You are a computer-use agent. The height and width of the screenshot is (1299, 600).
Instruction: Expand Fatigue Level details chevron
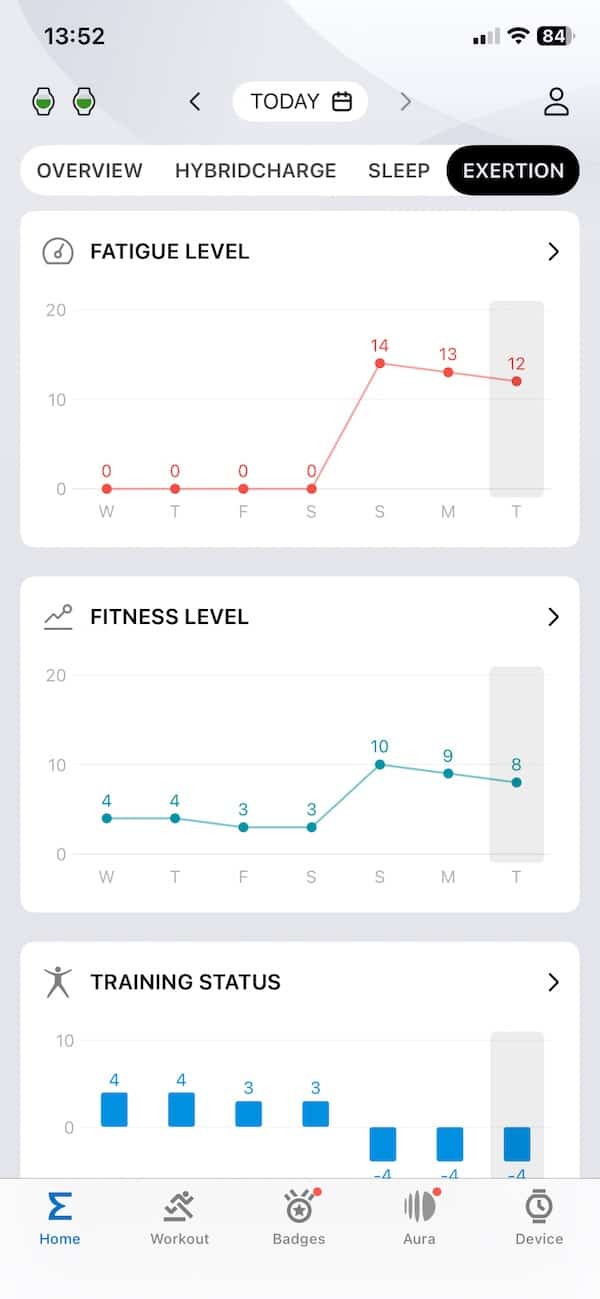[554, 252]
